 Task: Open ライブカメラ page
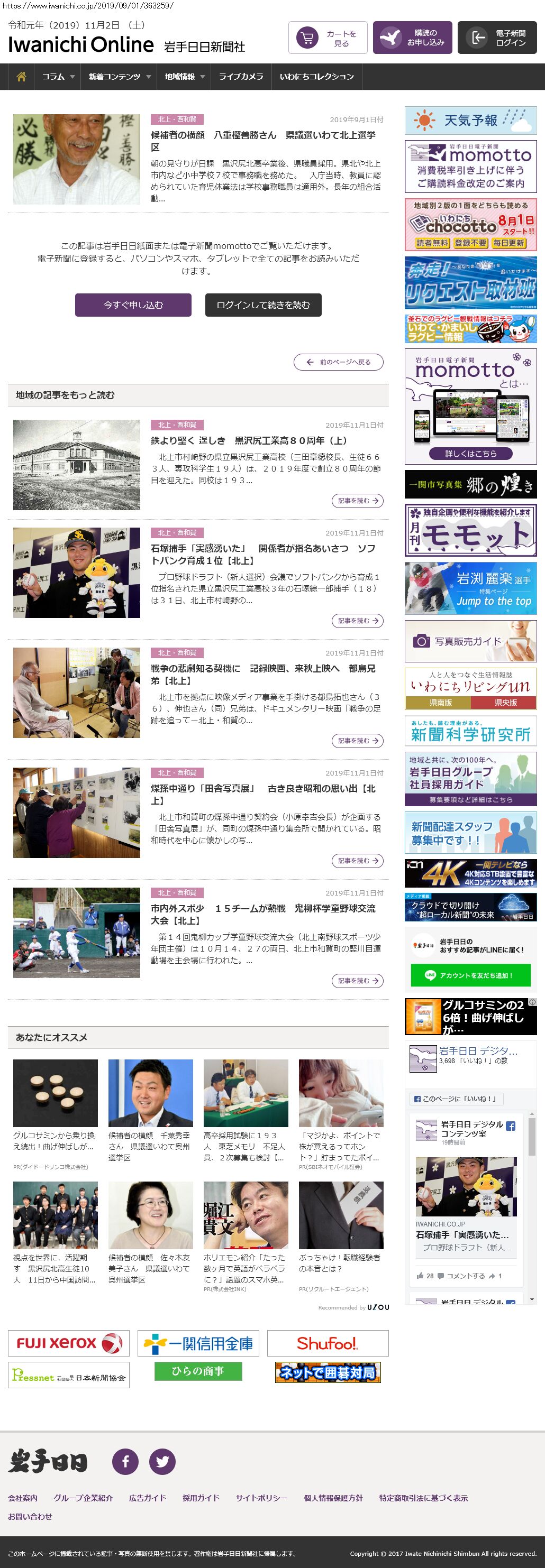pyautogui.click(x=241, y=77)
